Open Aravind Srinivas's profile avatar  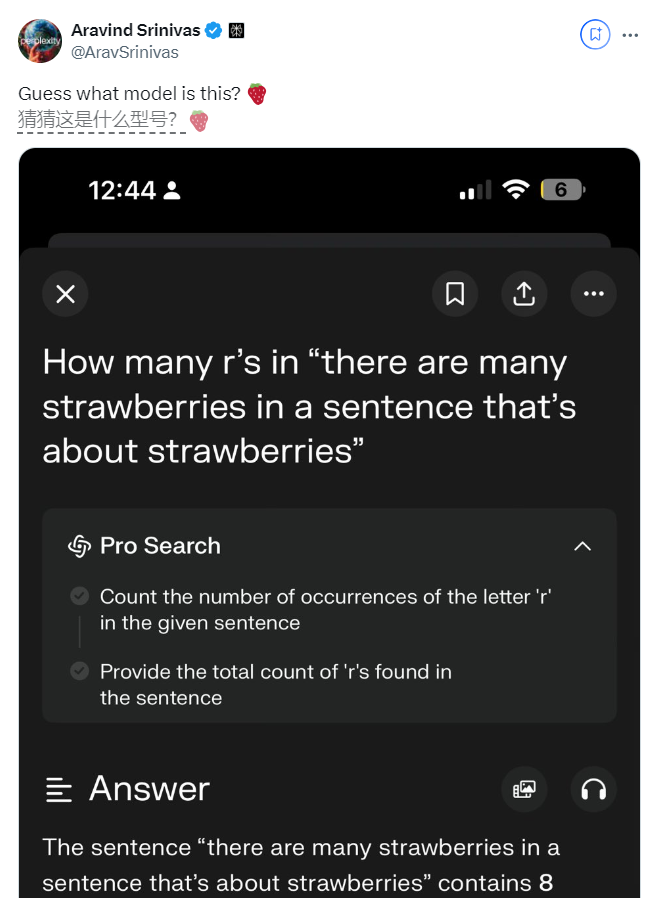click(x=39, y=40)
